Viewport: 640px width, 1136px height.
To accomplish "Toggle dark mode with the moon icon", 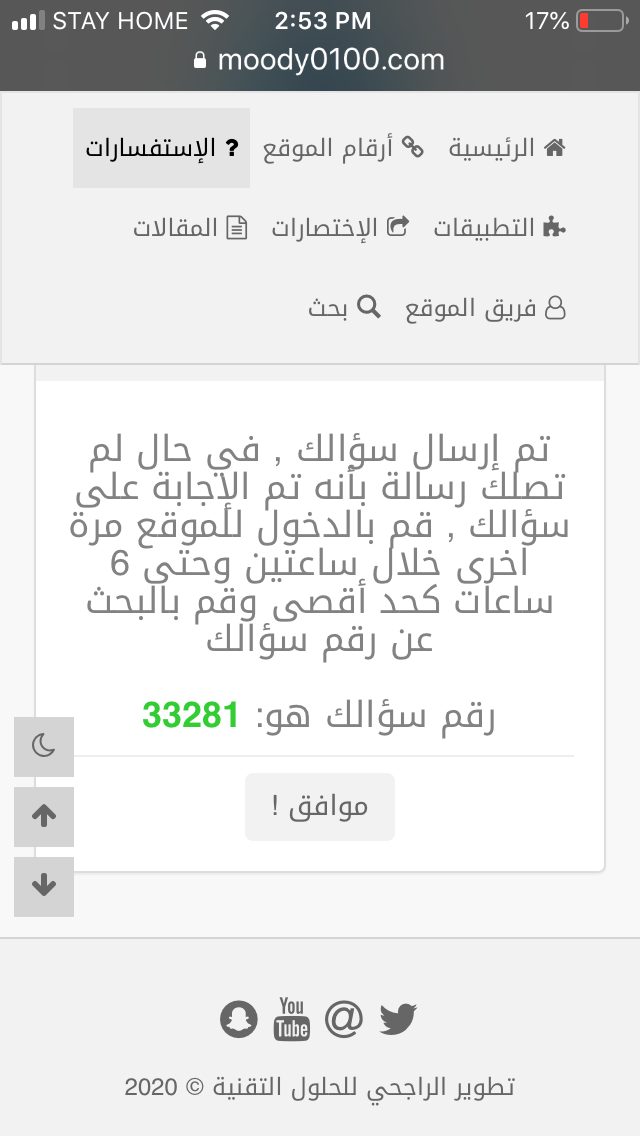I will pyautogui.click(x=44, y=746).
